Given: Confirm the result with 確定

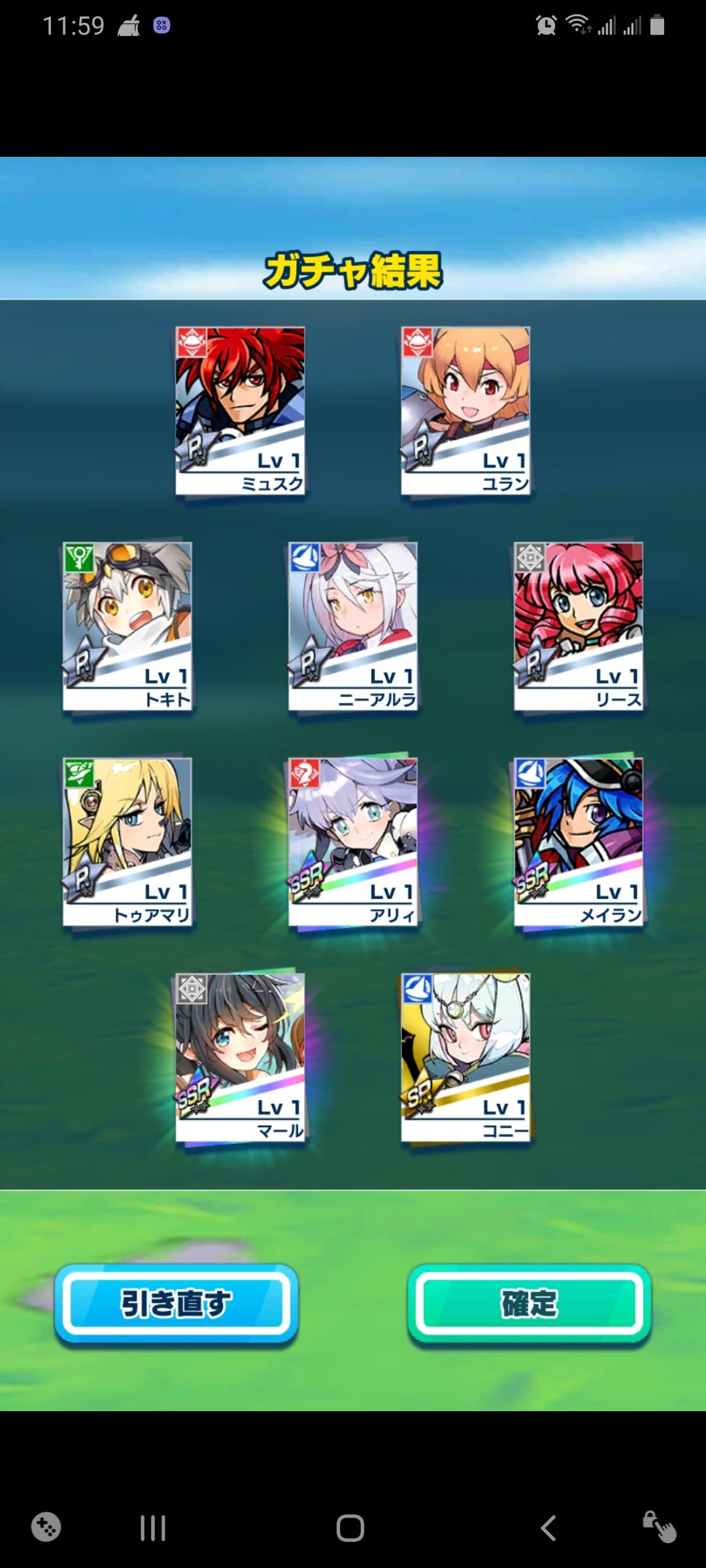Looking at the screenshot, I should click(529, 1303).
